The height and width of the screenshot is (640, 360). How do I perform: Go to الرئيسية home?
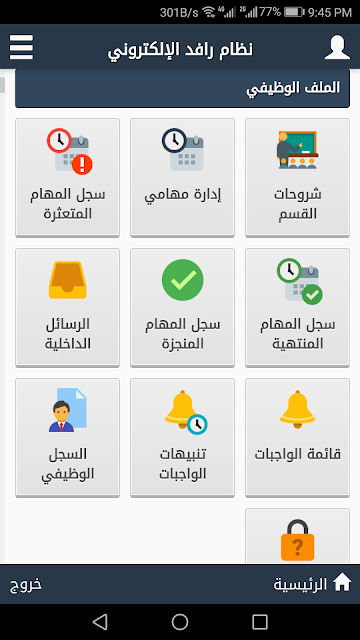click(x=312, y=584)
